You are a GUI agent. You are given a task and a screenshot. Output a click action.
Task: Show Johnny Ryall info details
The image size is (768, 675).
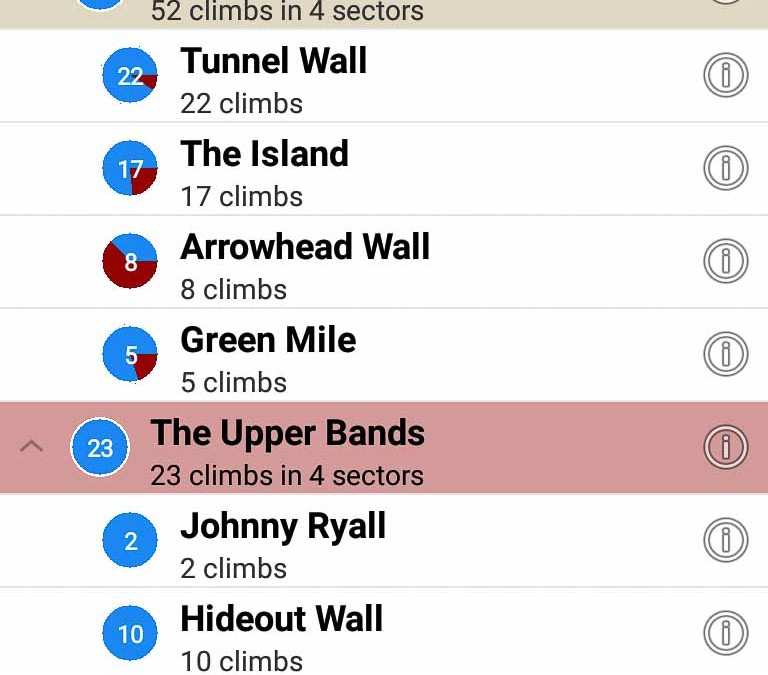pyautogui.click(x=725, y=540)
